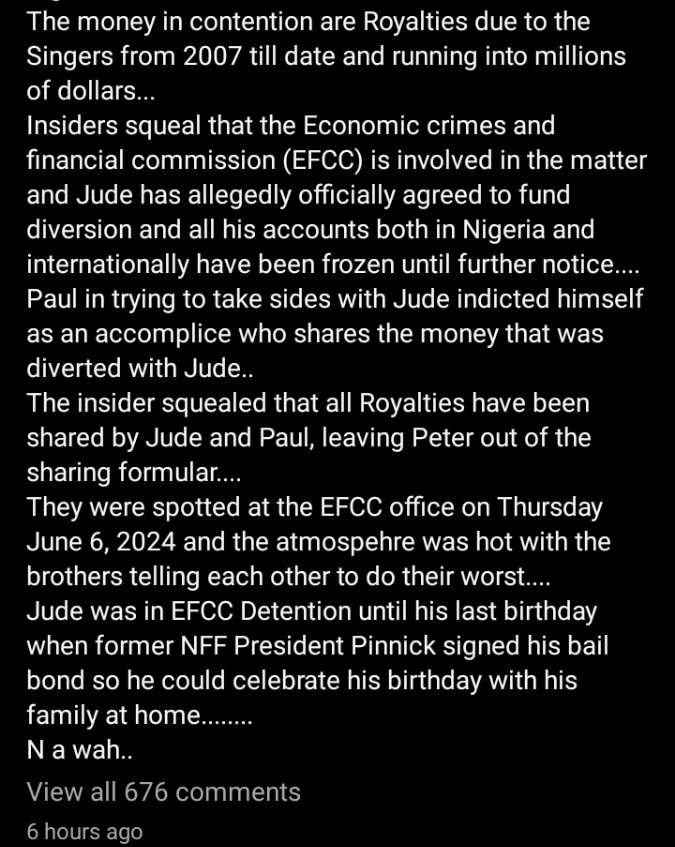Screen dimensions: 675x847
Task: View all 676 comments
Action: tap(164, 792)
